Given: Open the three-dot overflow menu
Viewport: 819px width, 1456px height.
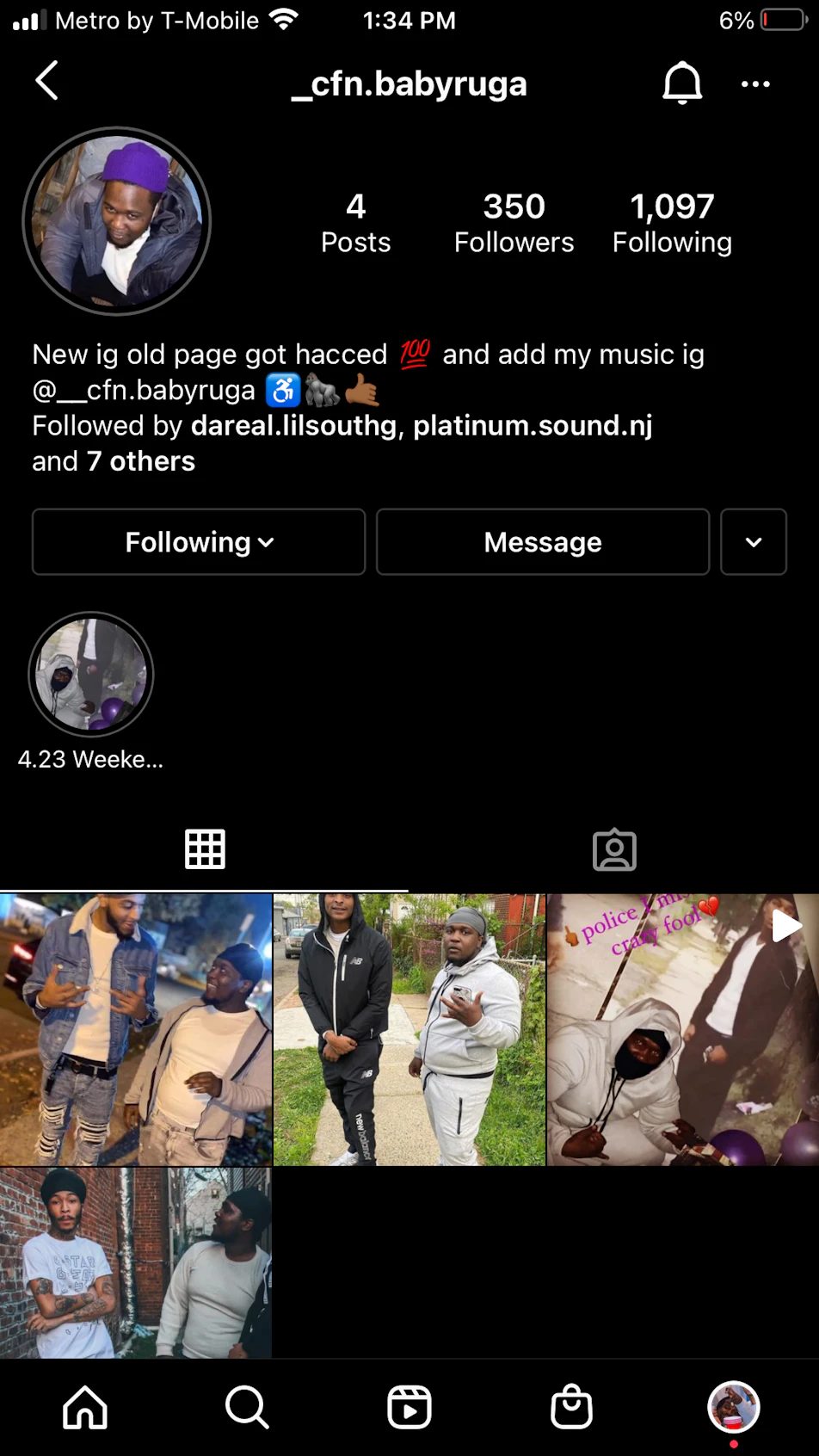Looking at the screenshot, I should coord(755,83).
